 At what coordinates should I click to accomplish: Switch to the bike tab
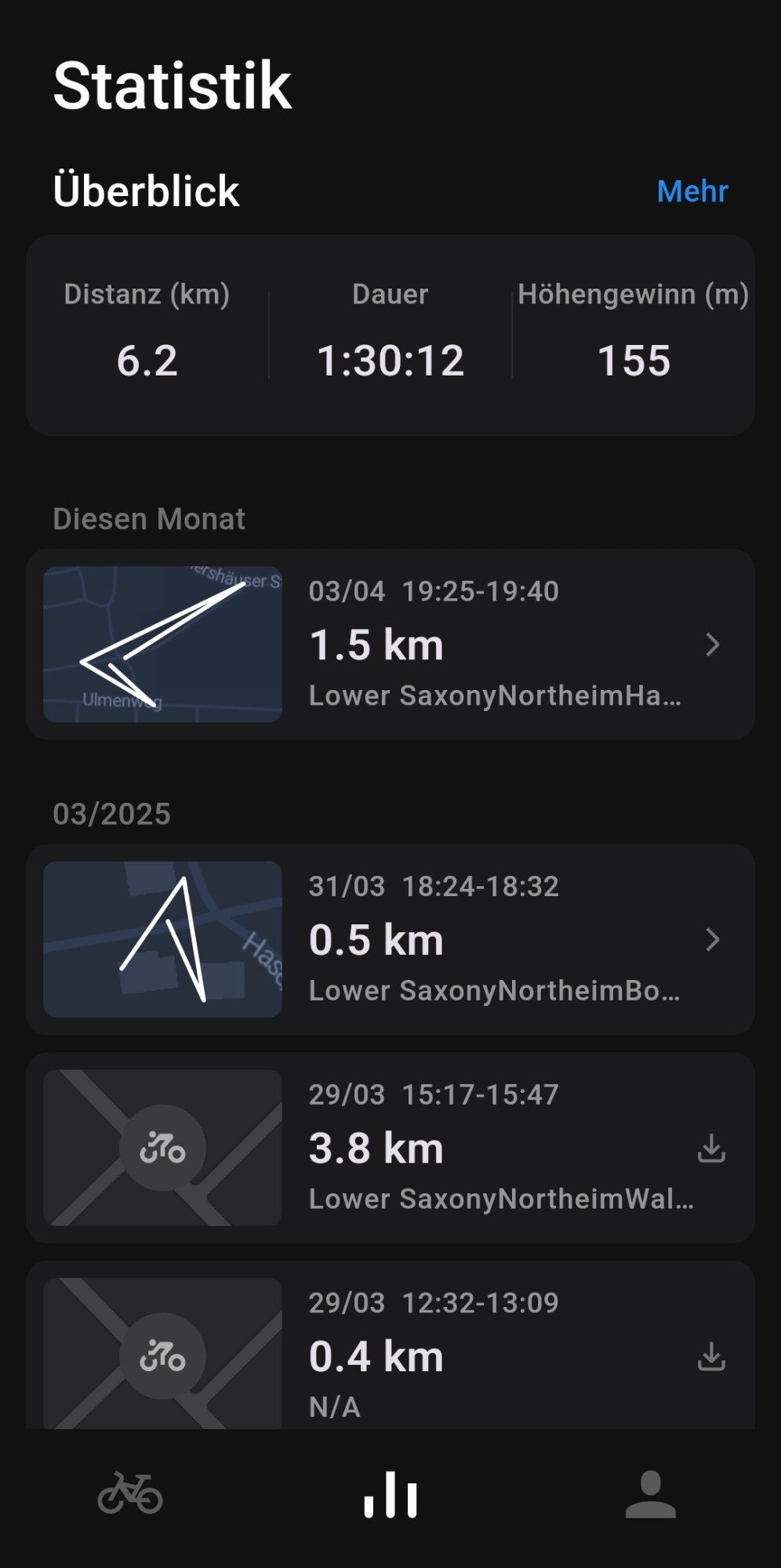click(x=130, y=1493)
